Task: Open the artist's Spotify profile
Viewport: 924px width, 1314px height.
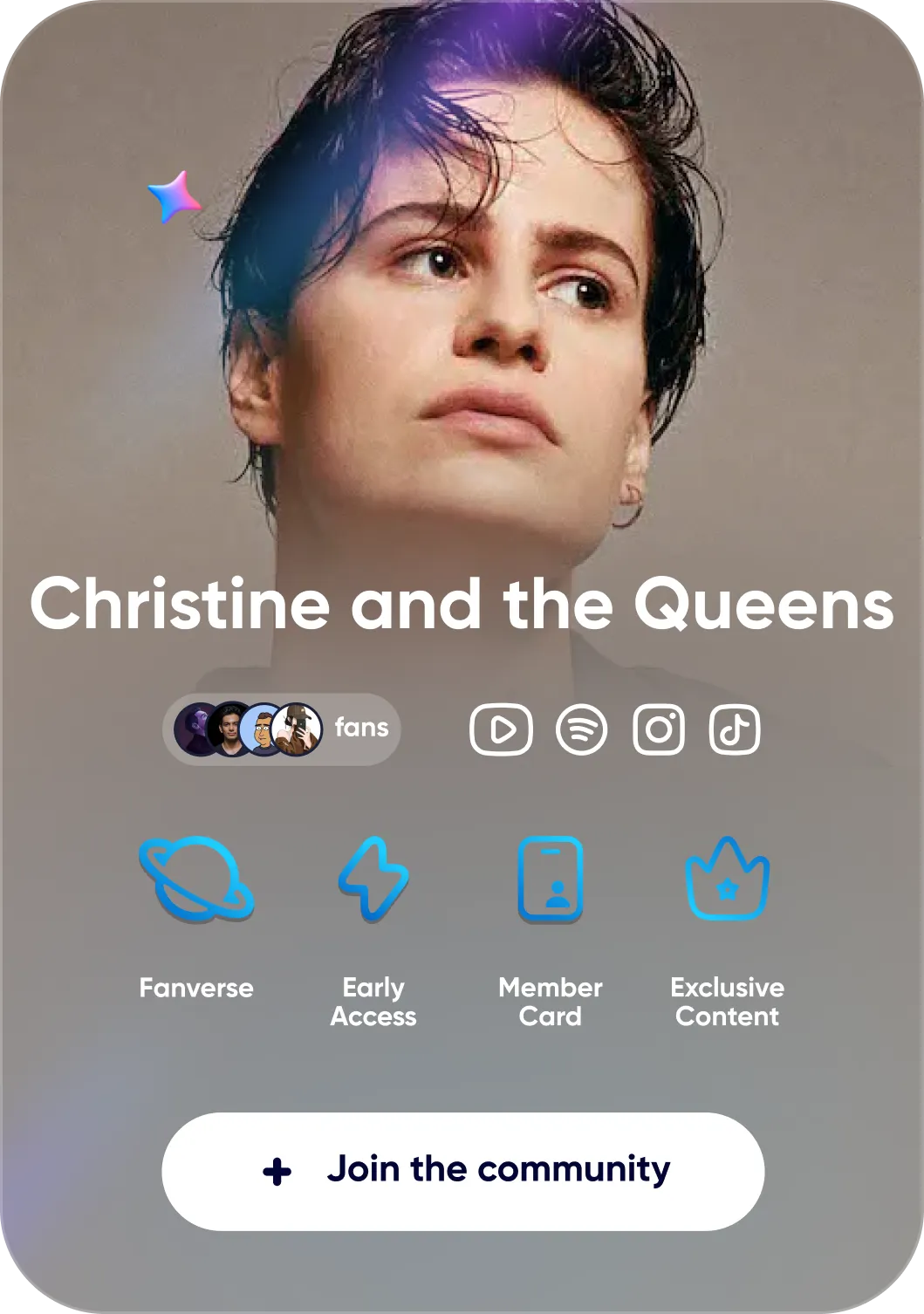Action: [x=581, y=729]
